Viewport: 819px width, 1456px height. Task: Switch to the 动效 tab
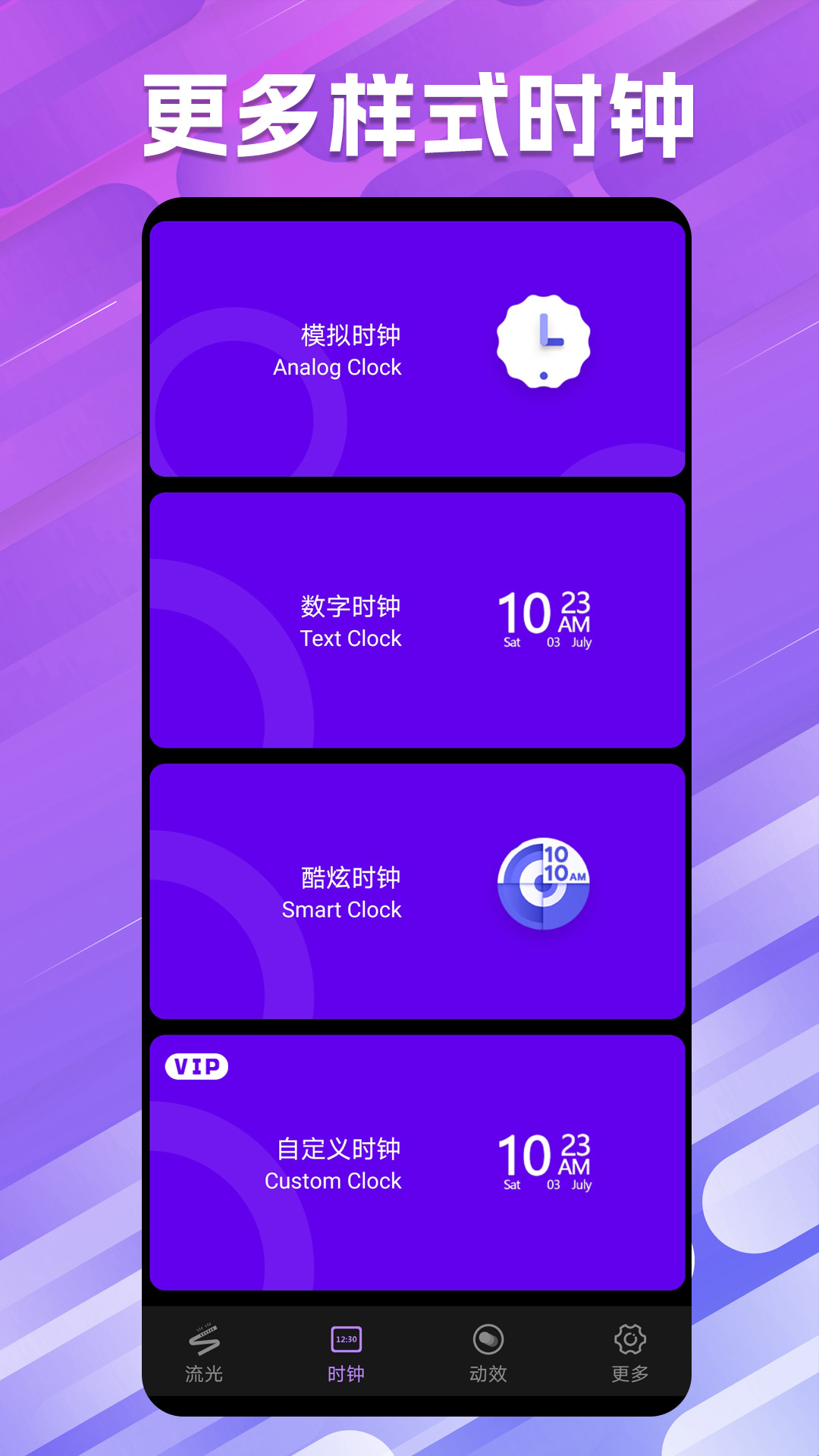(489, 1357)
